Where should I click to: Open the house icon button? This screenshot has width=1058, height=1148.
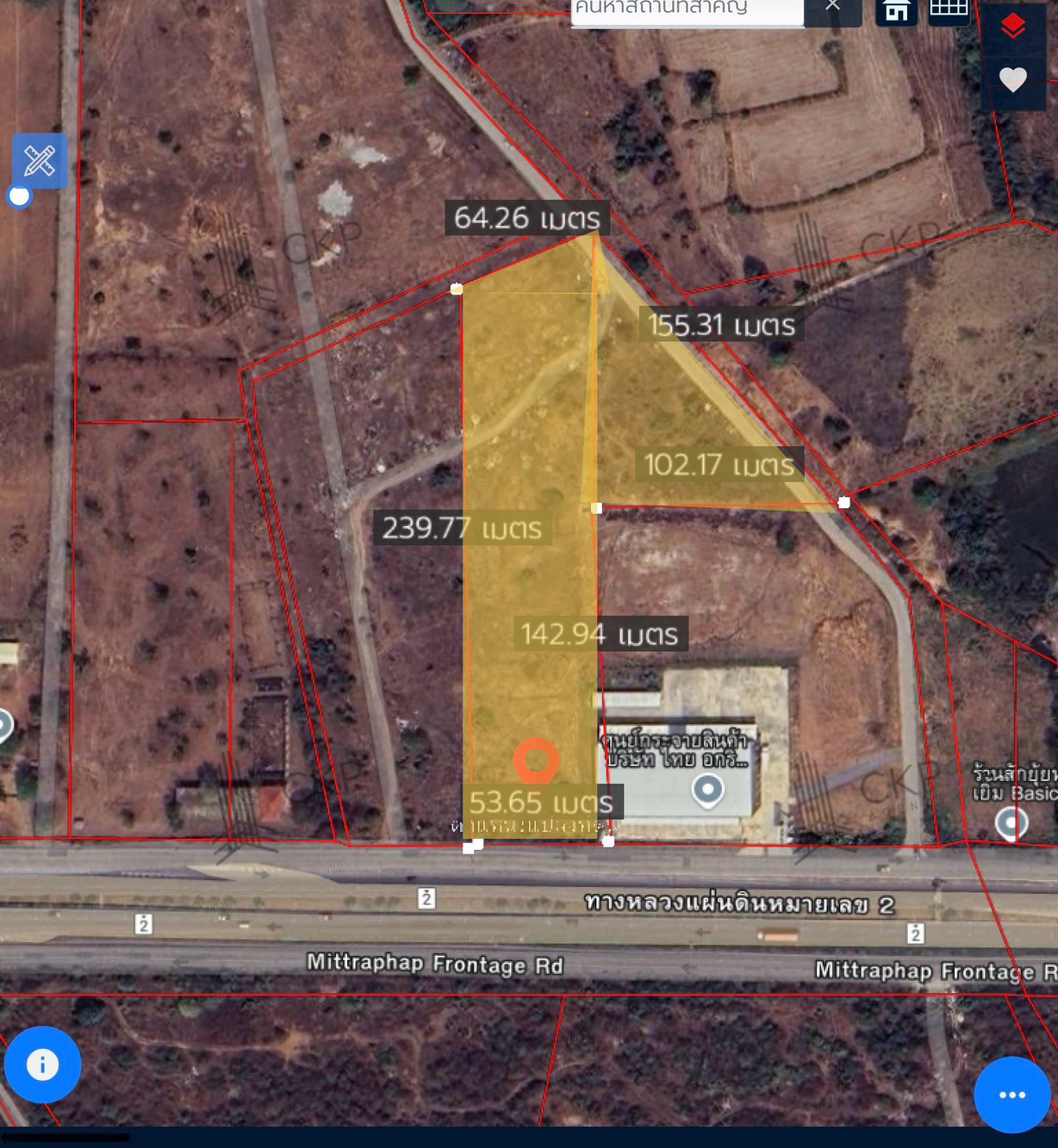tap(896, 11)
